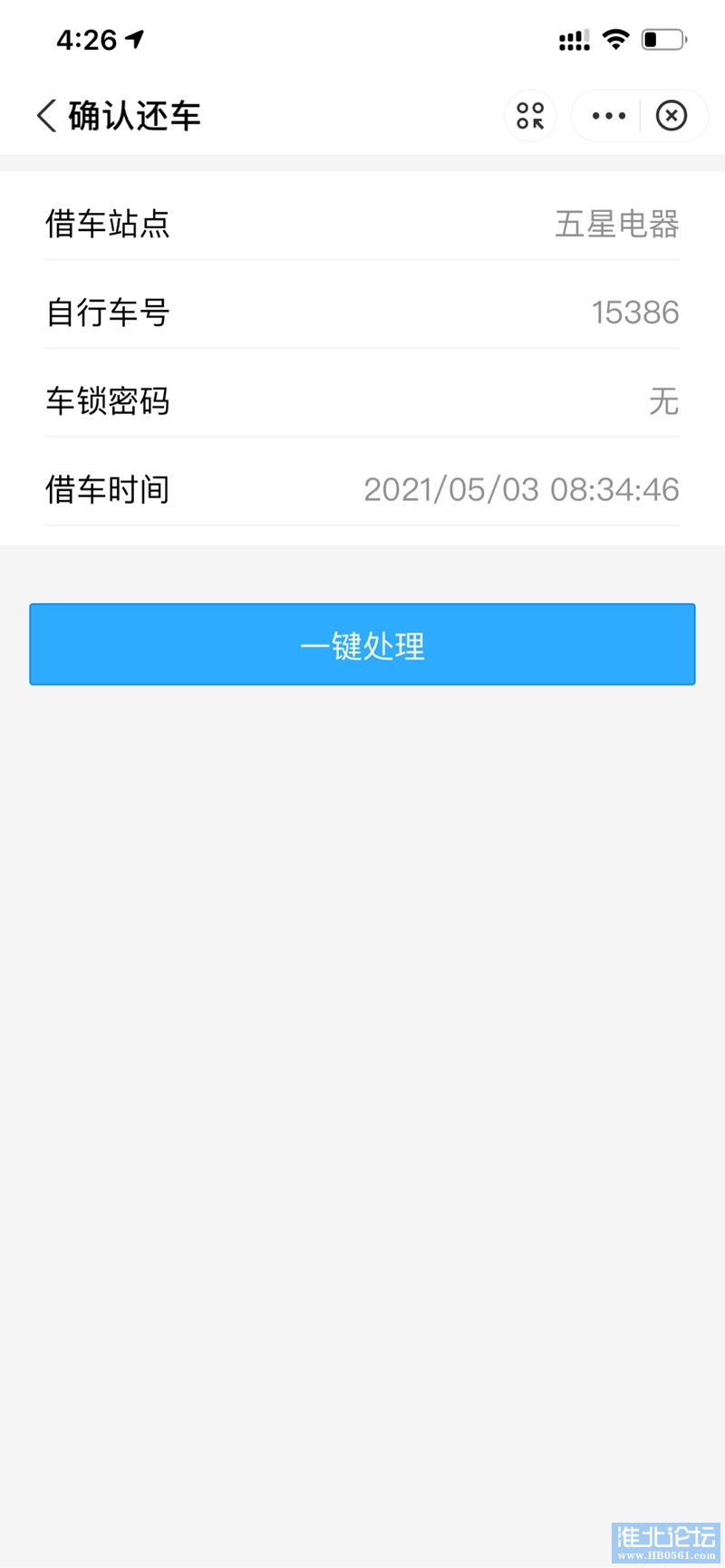Go back from 确认还车 page
This screenshot has height=1568, width=725.
(46, 116)
